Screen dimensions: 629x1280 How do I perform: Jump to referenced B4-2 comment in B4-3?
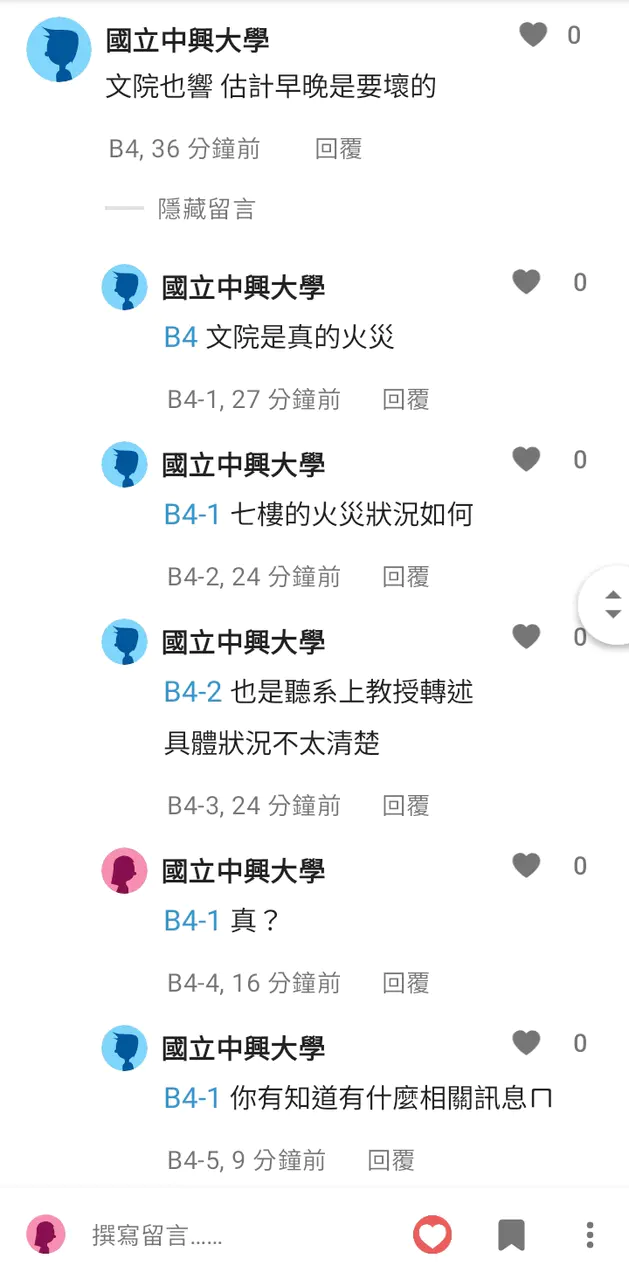192,691
